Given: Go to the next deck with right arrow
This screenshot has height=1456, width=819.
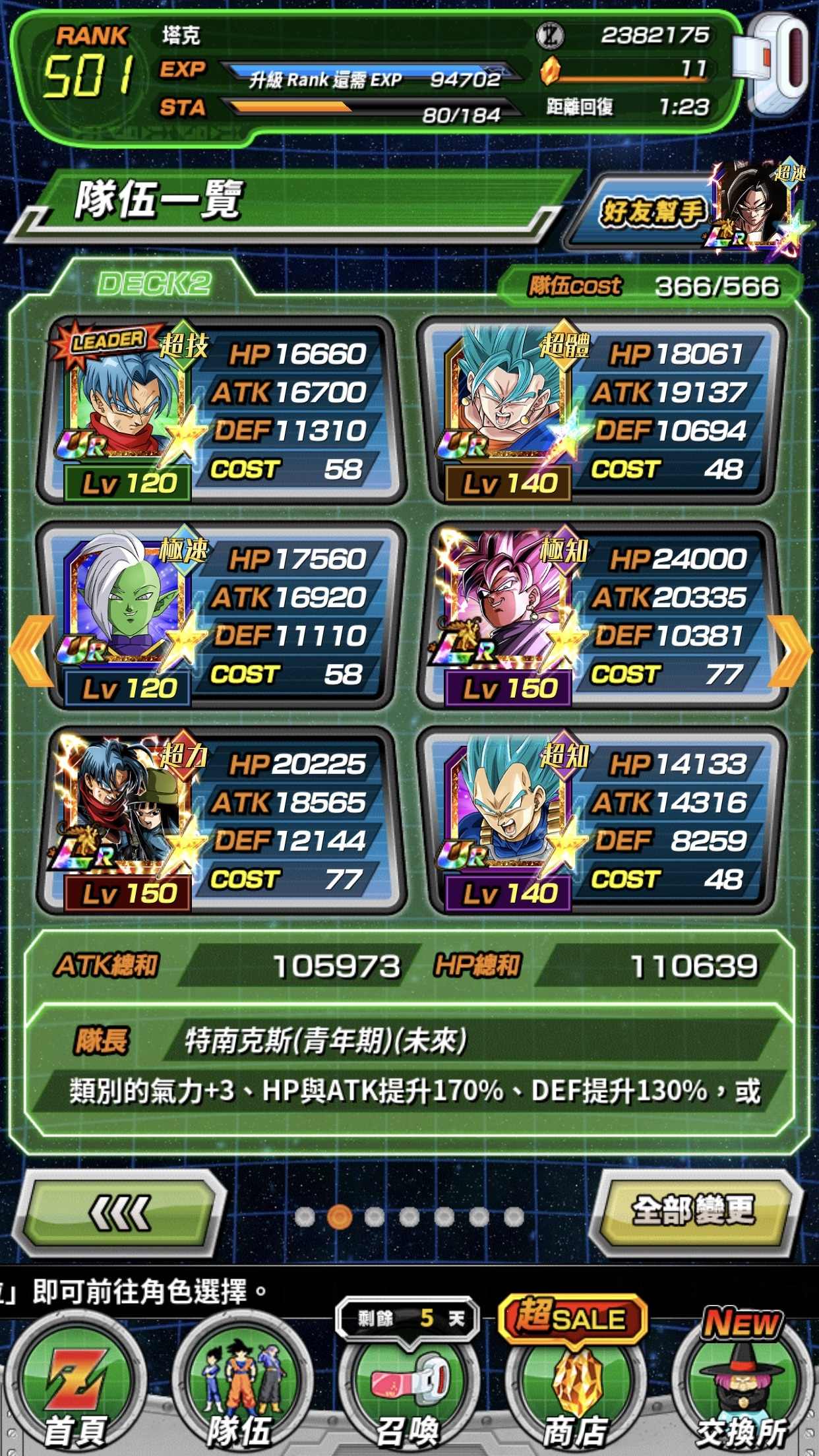Looking at the screenshot, I should [790, 650].
